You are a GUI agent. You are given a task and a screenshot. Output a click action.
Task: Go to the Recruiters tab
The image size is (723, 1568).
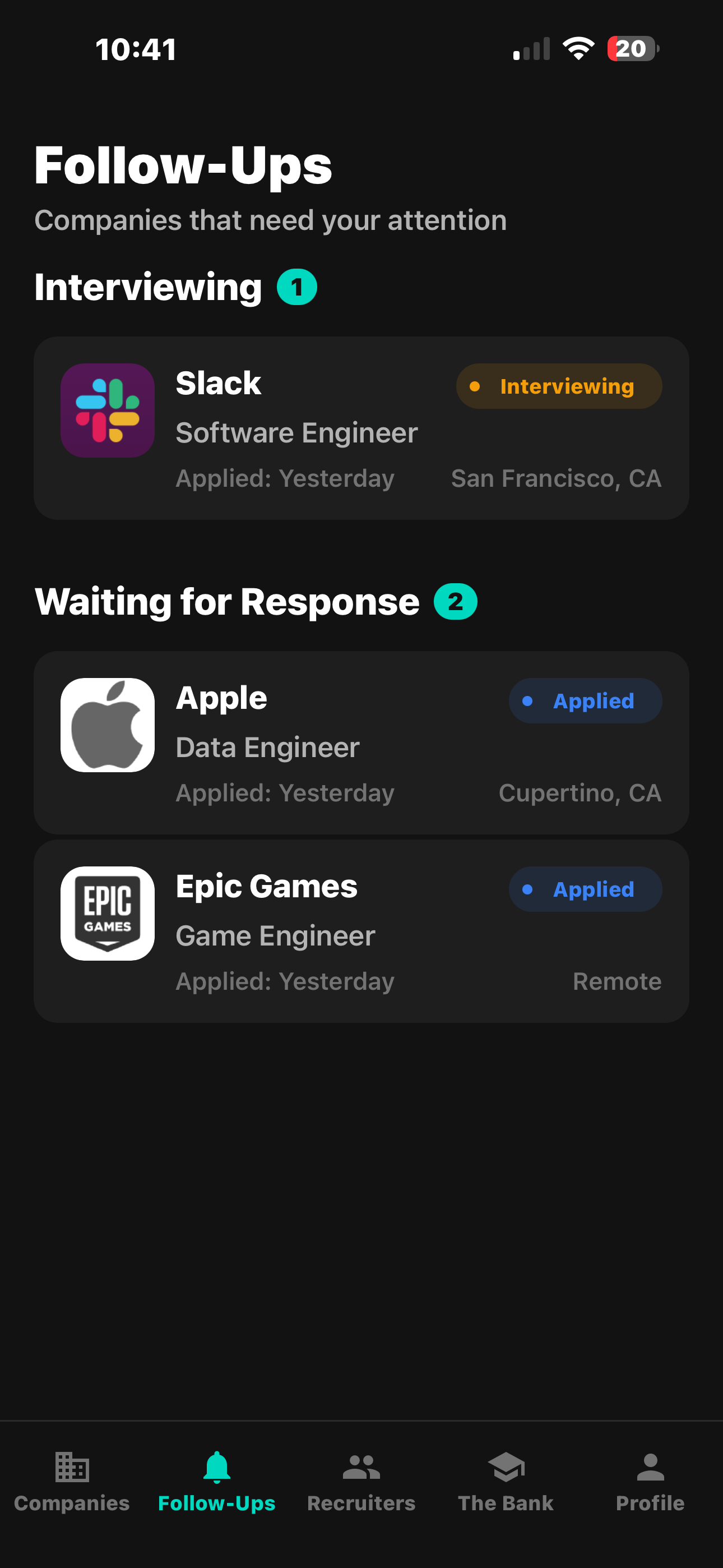pos(361,1481)
